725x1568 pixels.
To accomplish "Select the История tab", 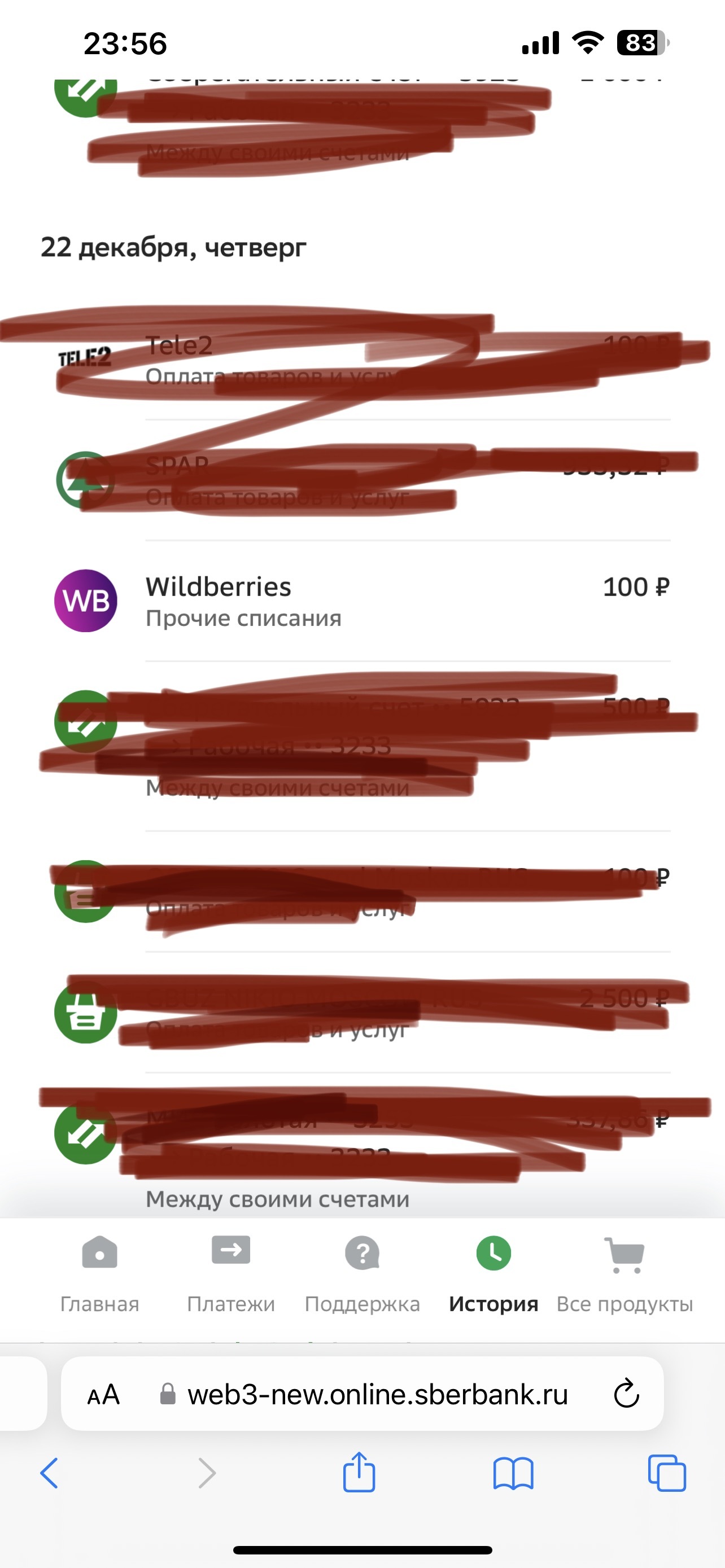I will pyautogui.click(x=493, y=1272).
